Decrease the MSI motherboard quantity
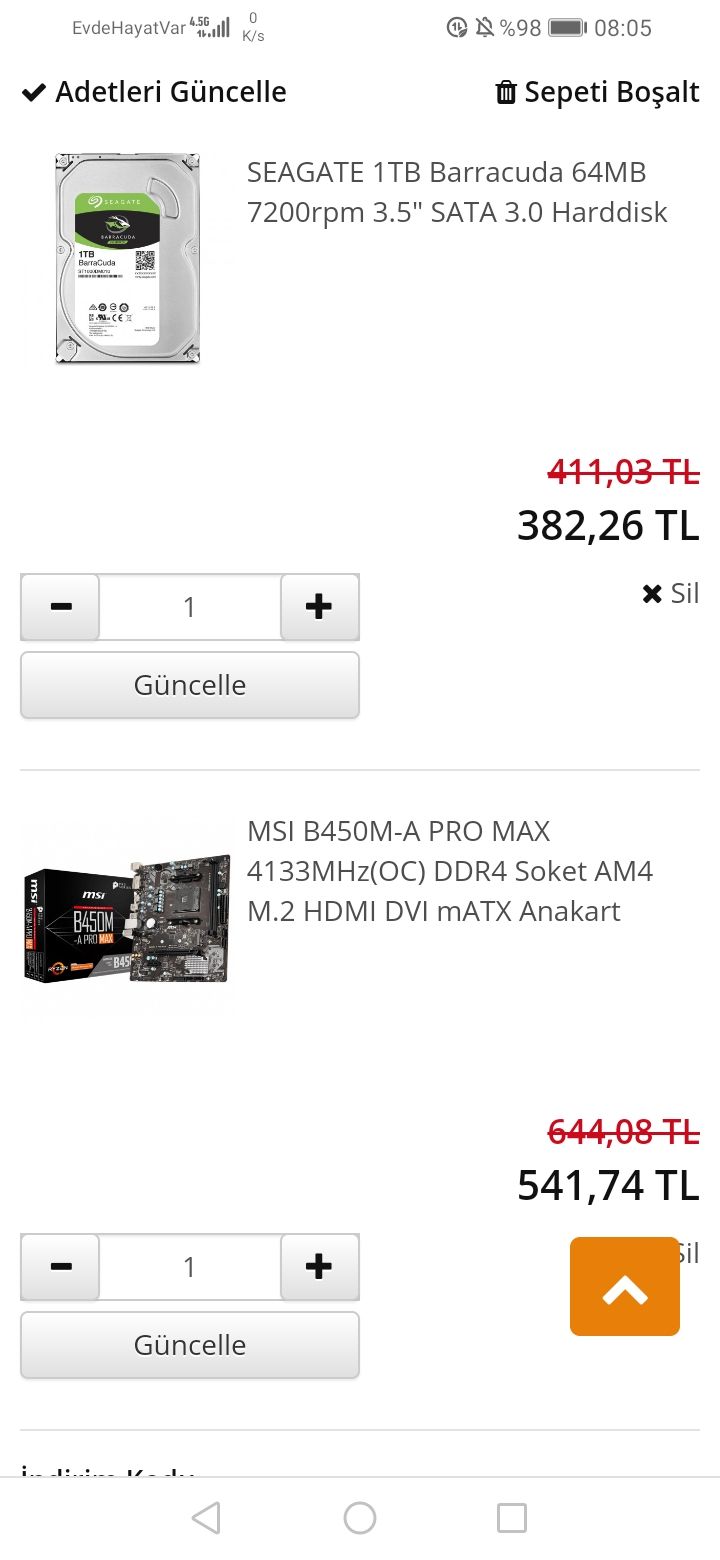 (61, 1266)
